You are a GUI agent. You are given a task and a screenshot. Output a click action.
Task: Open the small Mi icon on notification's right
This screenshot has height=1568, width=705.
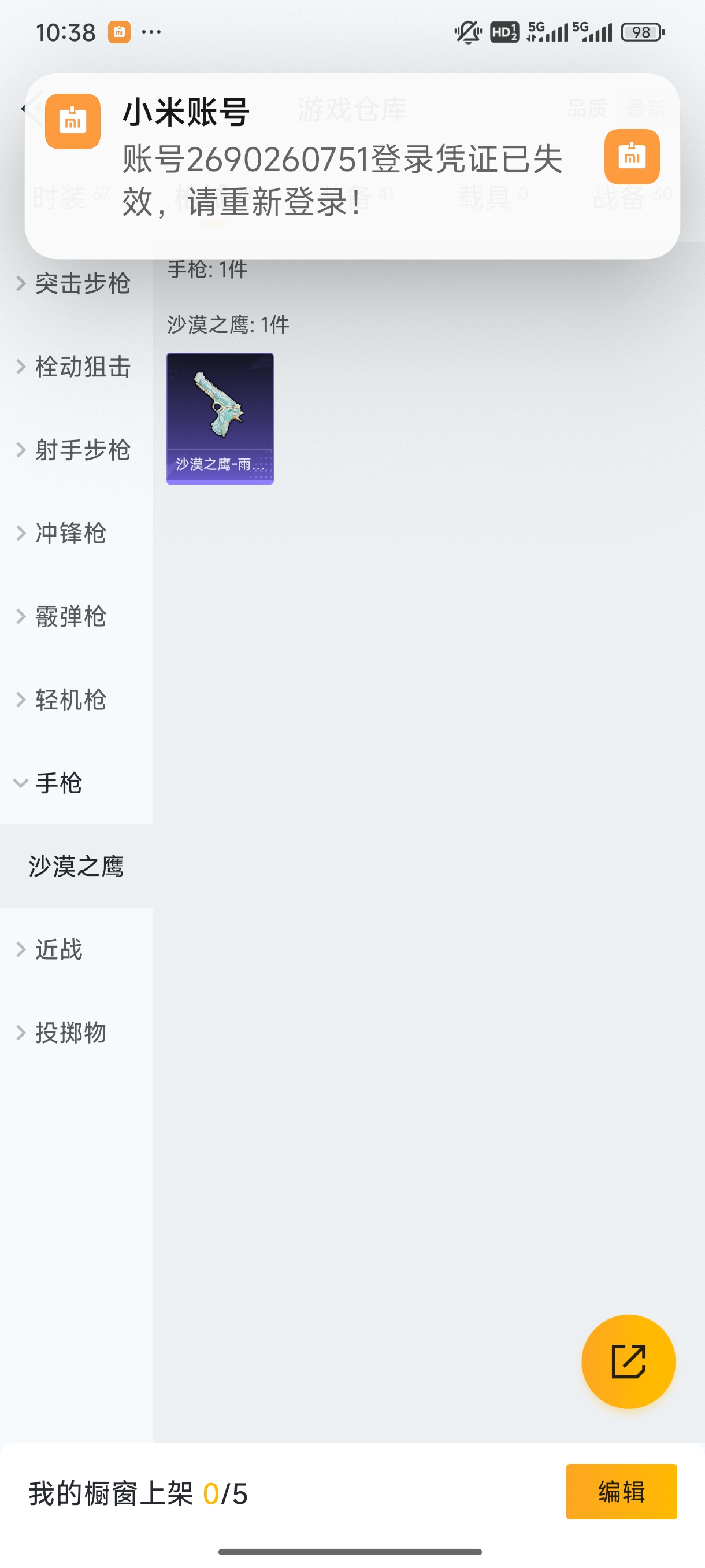tap(632, 157)
